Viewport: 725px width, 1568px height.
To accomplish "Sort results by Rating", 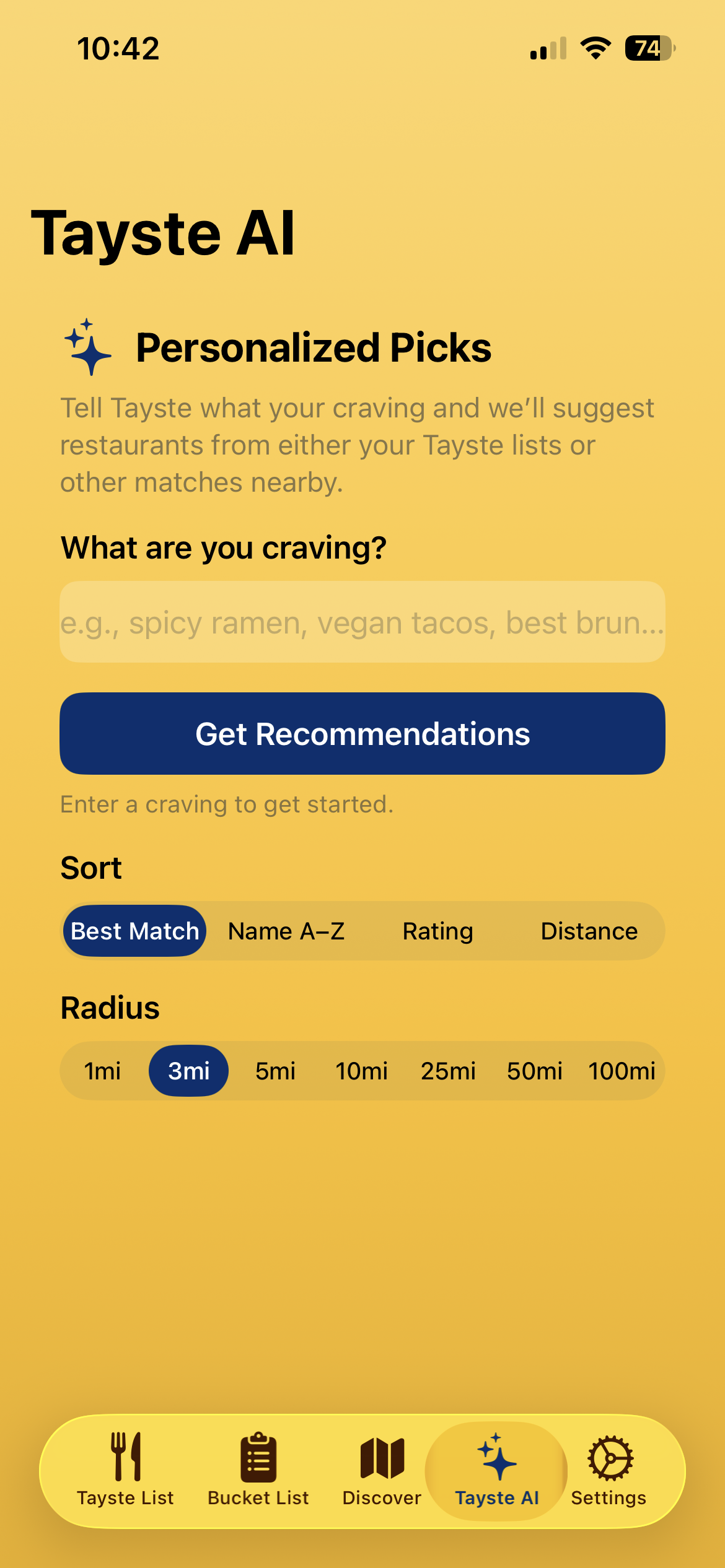I will [x=437, y=931].
